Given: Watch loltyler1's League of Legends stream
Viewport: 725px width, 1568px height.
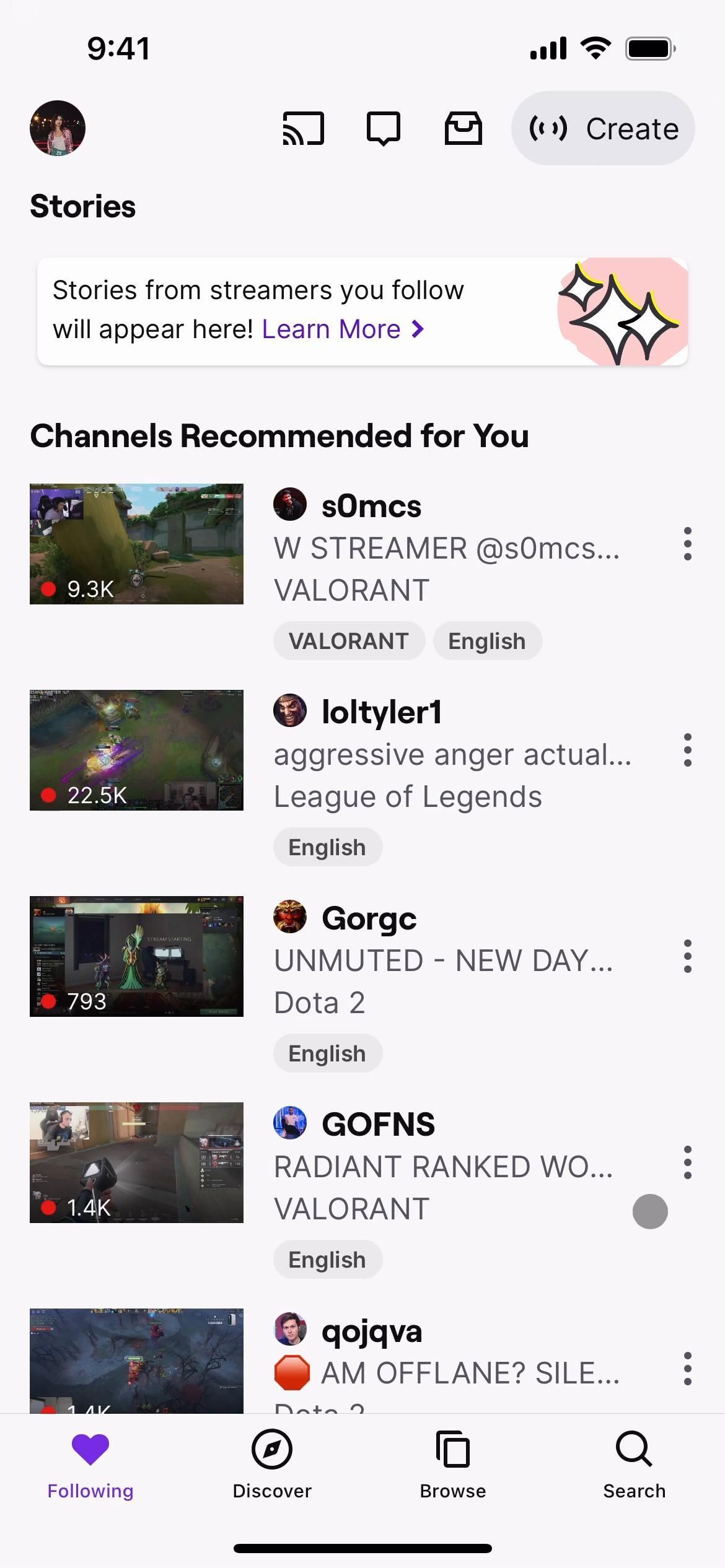Looking at the screenshot, I should point(136,750).
